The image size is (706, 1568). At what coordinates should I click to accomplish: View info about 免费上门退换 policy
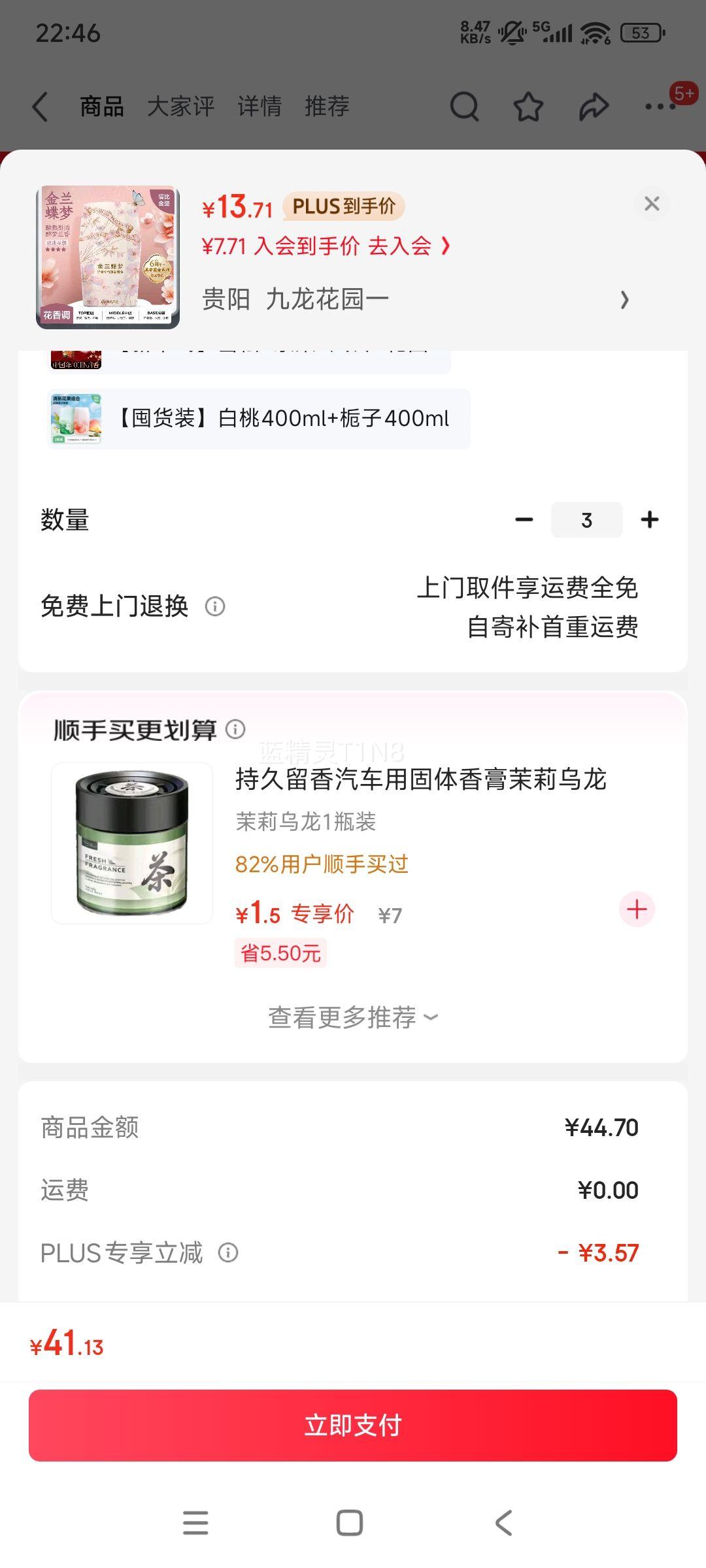click(x=216, y=608)
